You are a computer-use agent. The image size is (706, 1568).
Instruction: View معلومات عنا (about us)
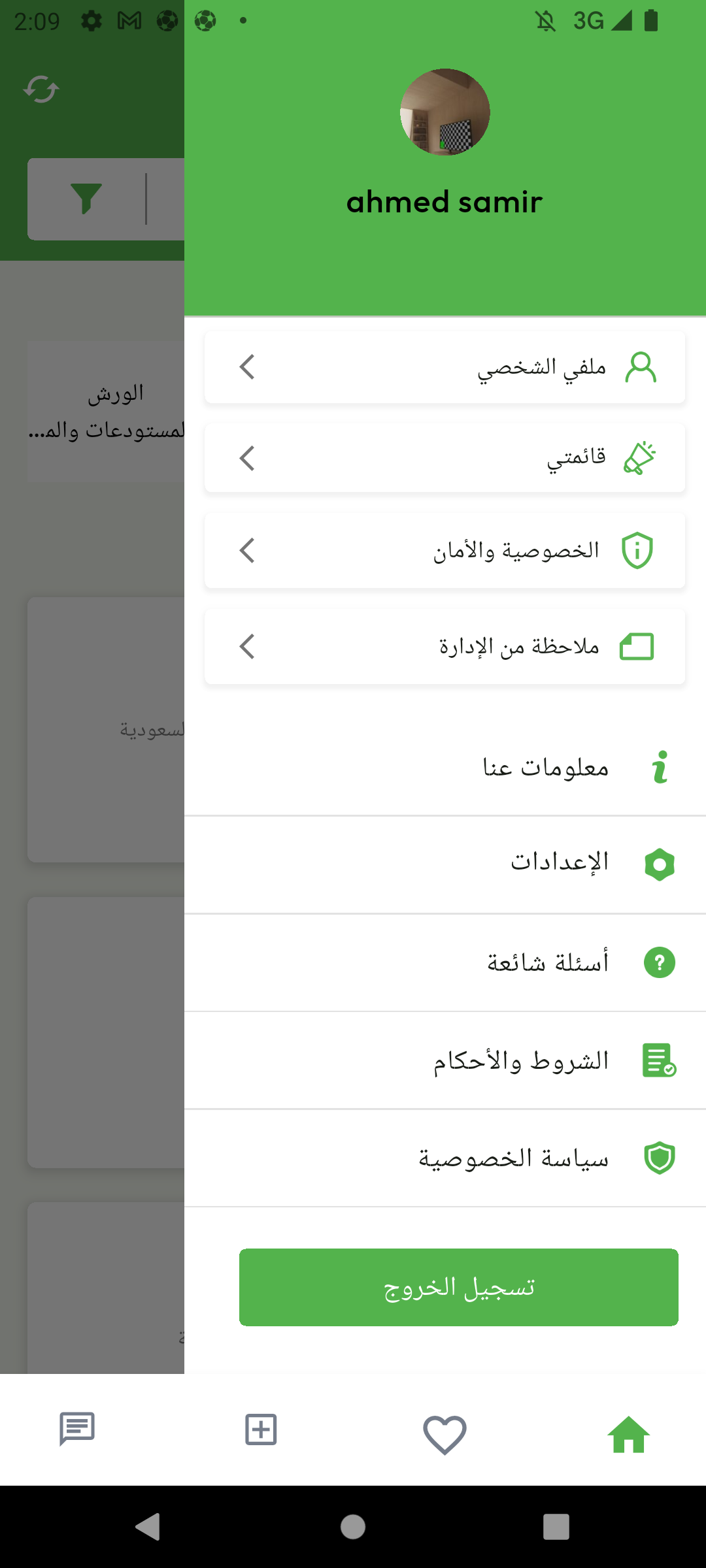pyautogui.click(x=445, y=767)
